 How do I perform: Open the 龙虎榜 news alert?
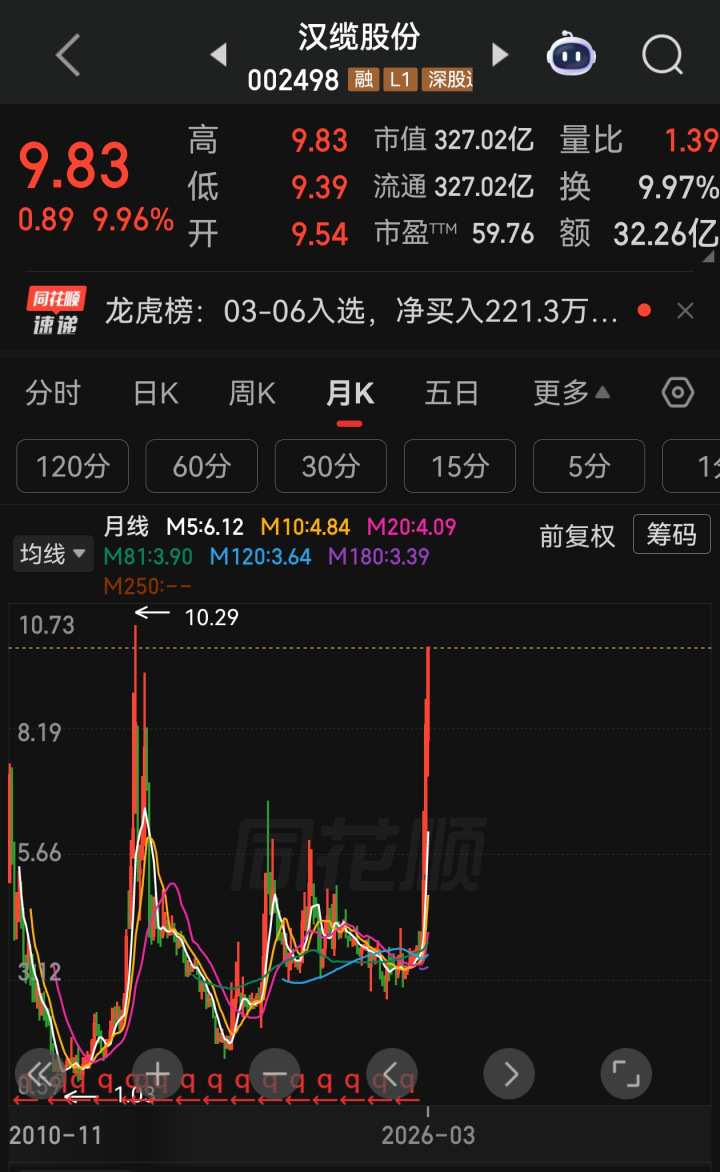360,312
